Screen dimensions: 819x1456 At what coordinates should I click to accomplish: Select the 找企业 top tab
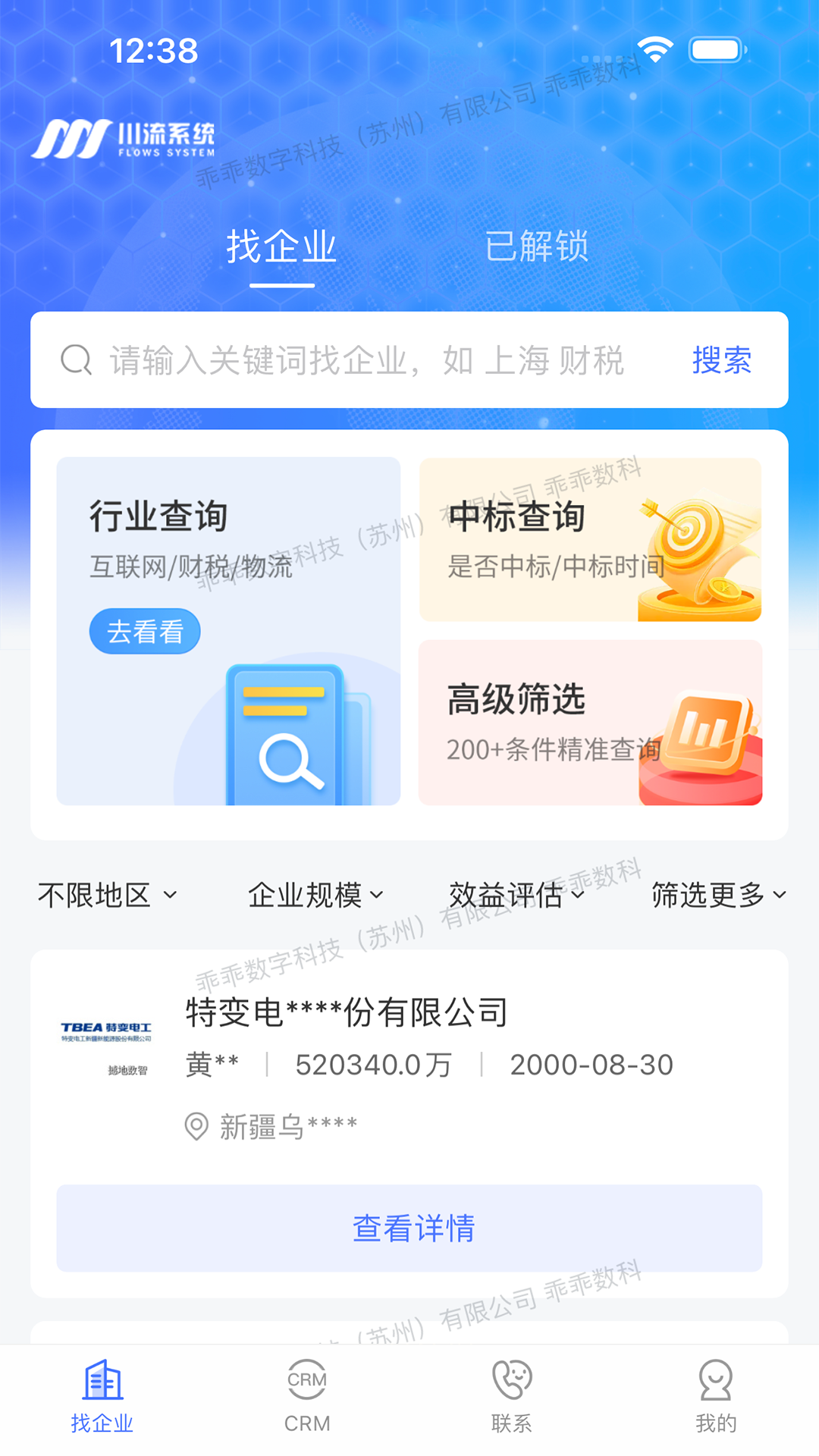(x=281, y=246)
